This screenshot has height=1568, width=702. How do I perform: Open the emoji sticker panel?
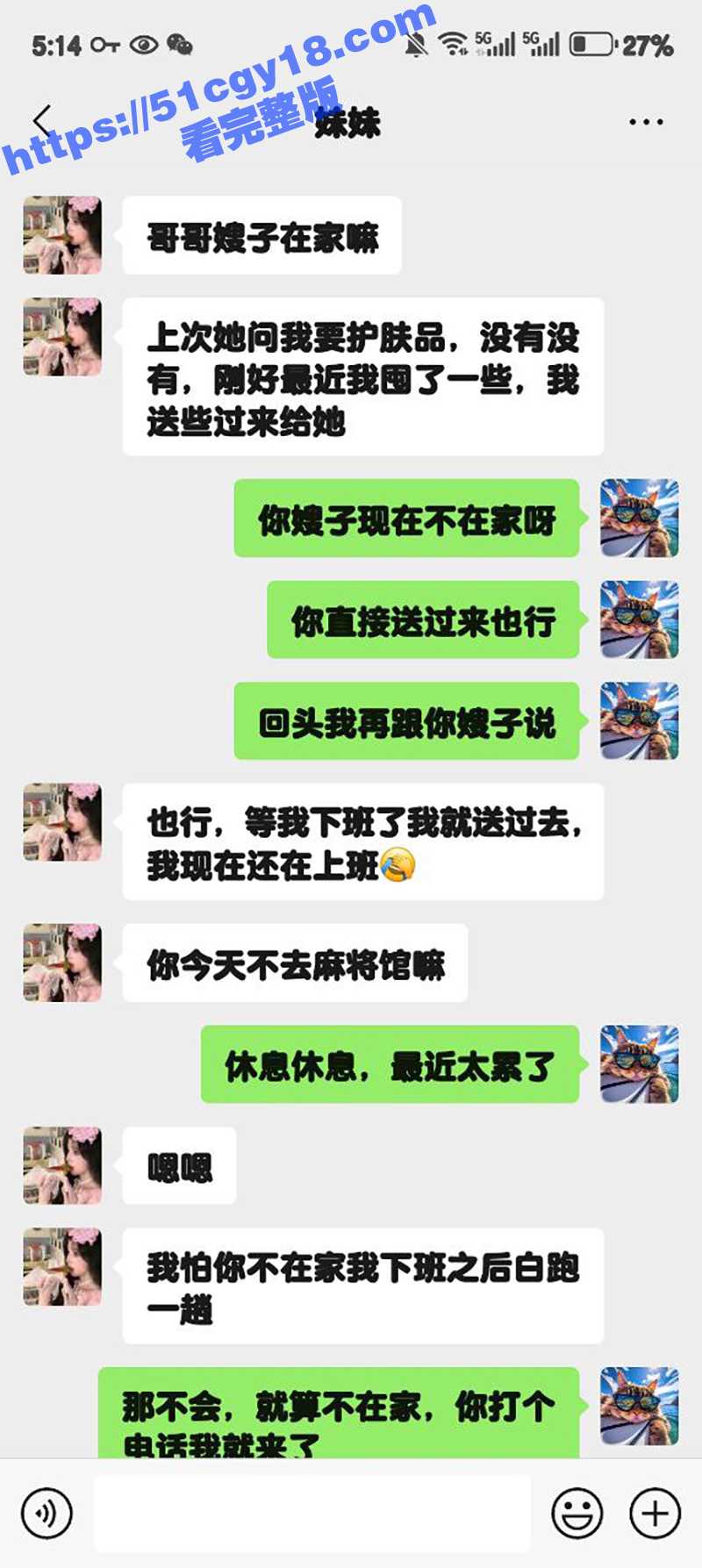(577, 1513)
